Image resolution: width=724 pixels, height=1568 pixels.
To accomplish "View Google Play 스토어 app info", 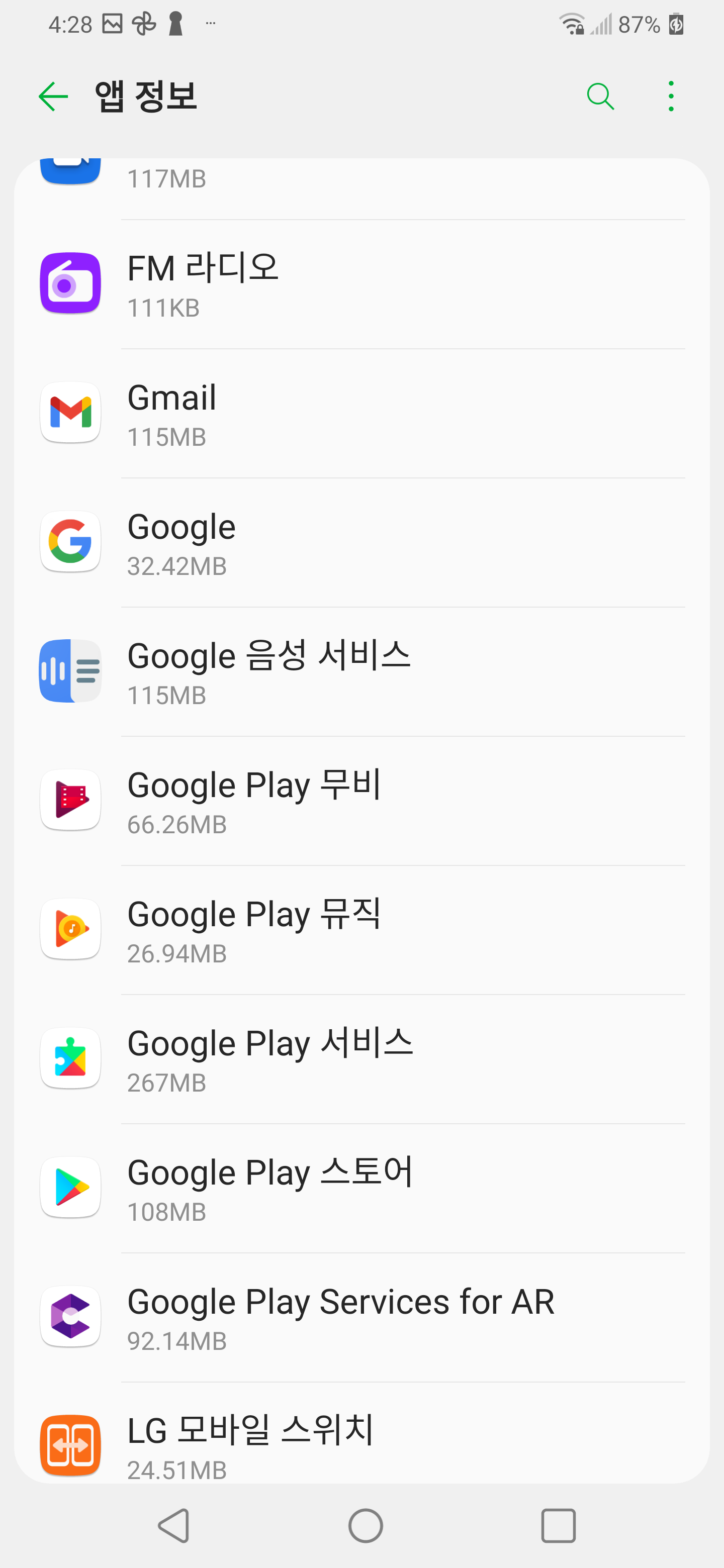I will click(x=361, y=1188).
